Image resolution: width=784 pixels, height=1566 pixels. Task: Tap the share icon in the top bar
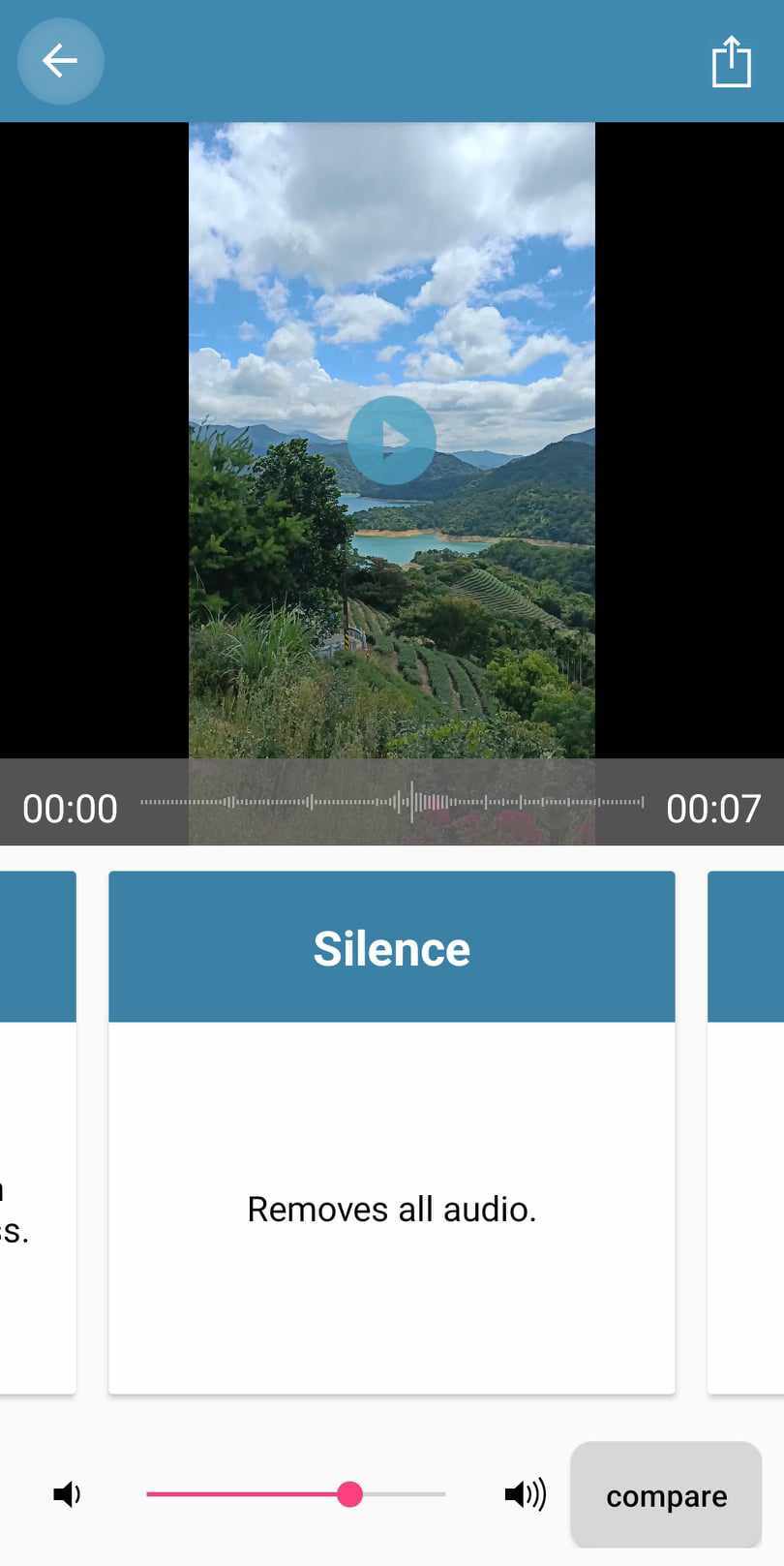coord(732,60)
